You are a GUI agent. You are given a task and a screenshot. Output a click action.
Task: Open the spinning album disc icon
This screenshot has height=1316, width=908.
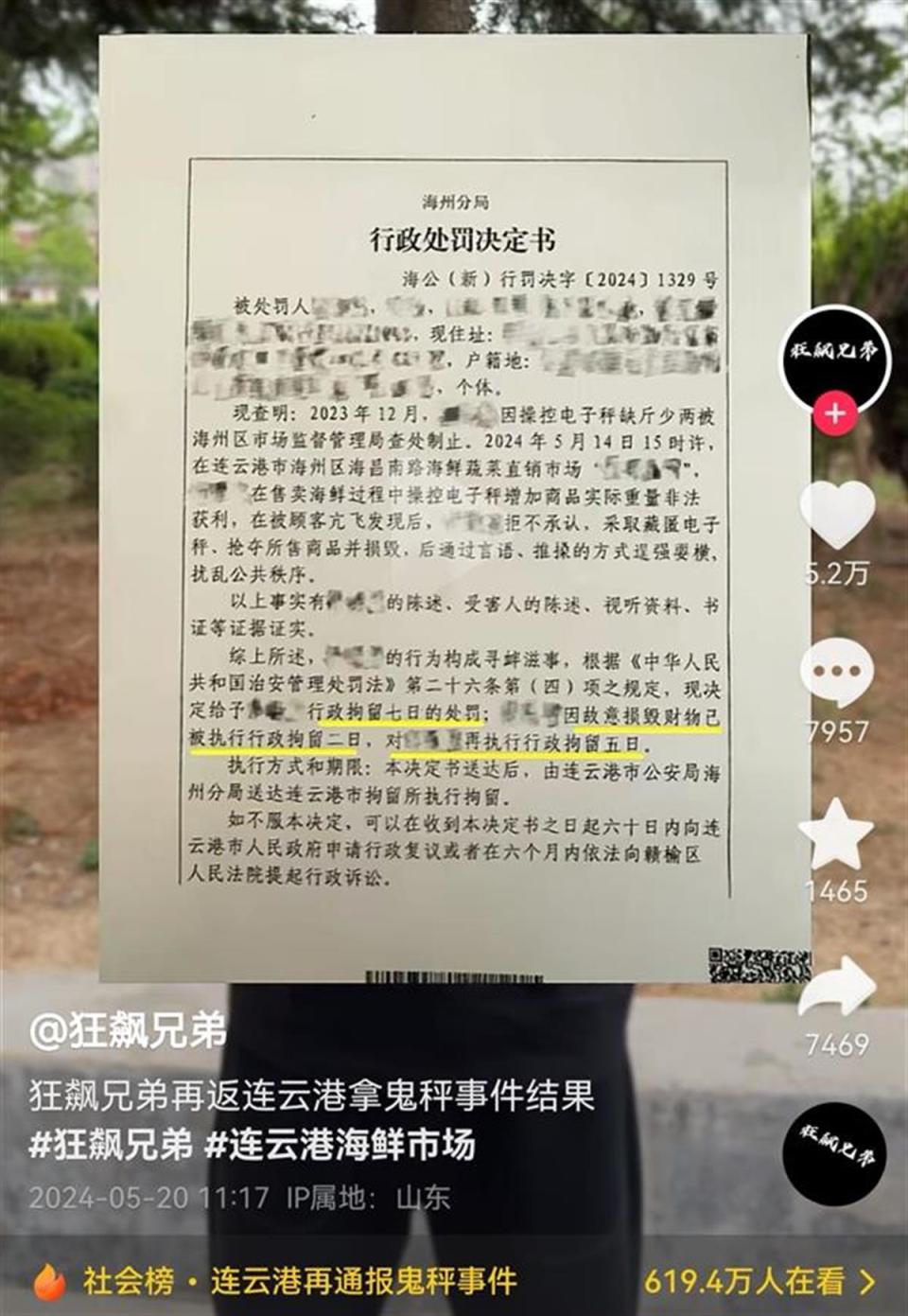837,1150
